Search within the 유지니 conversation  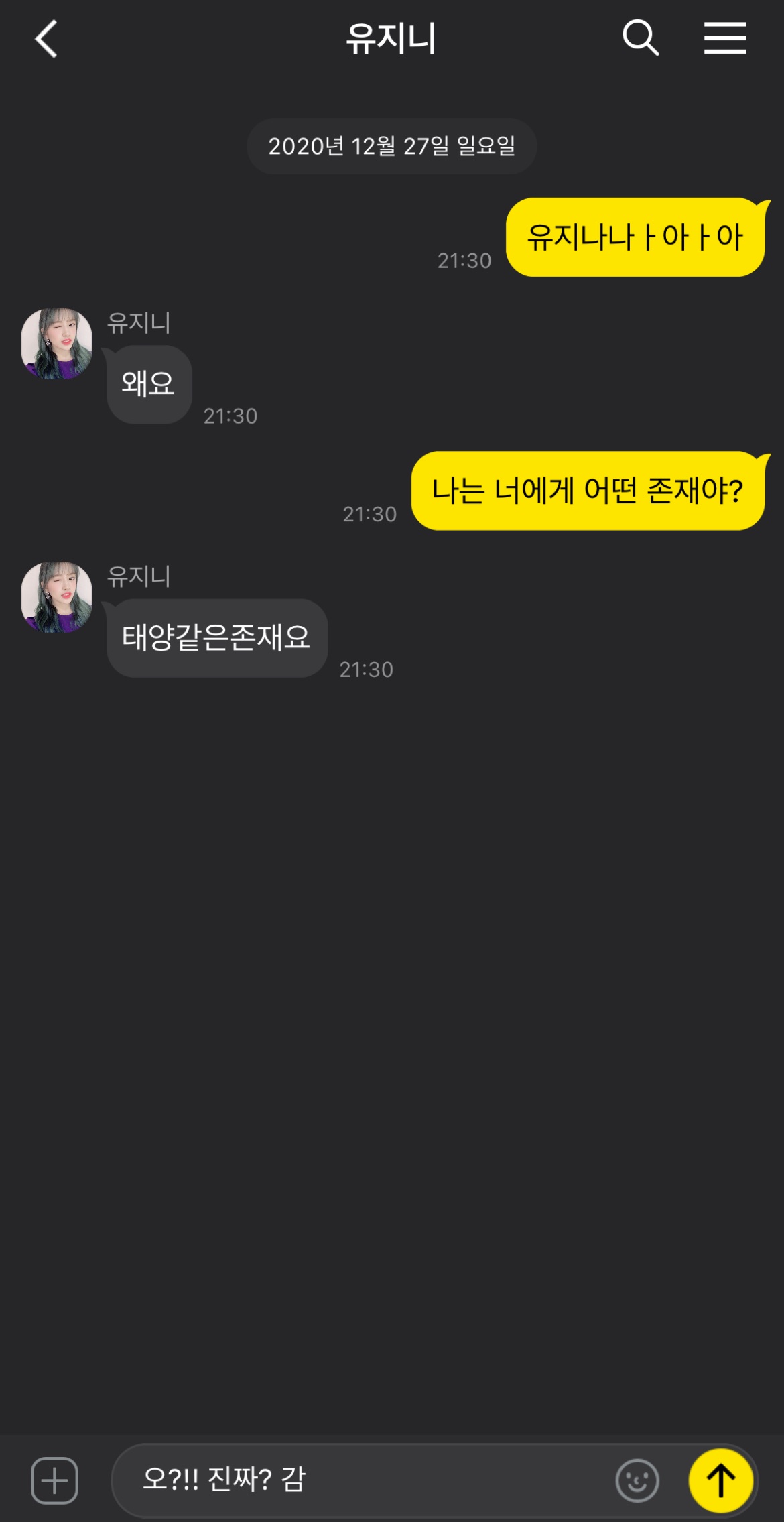pyautogui.click(x=641, y=38)
